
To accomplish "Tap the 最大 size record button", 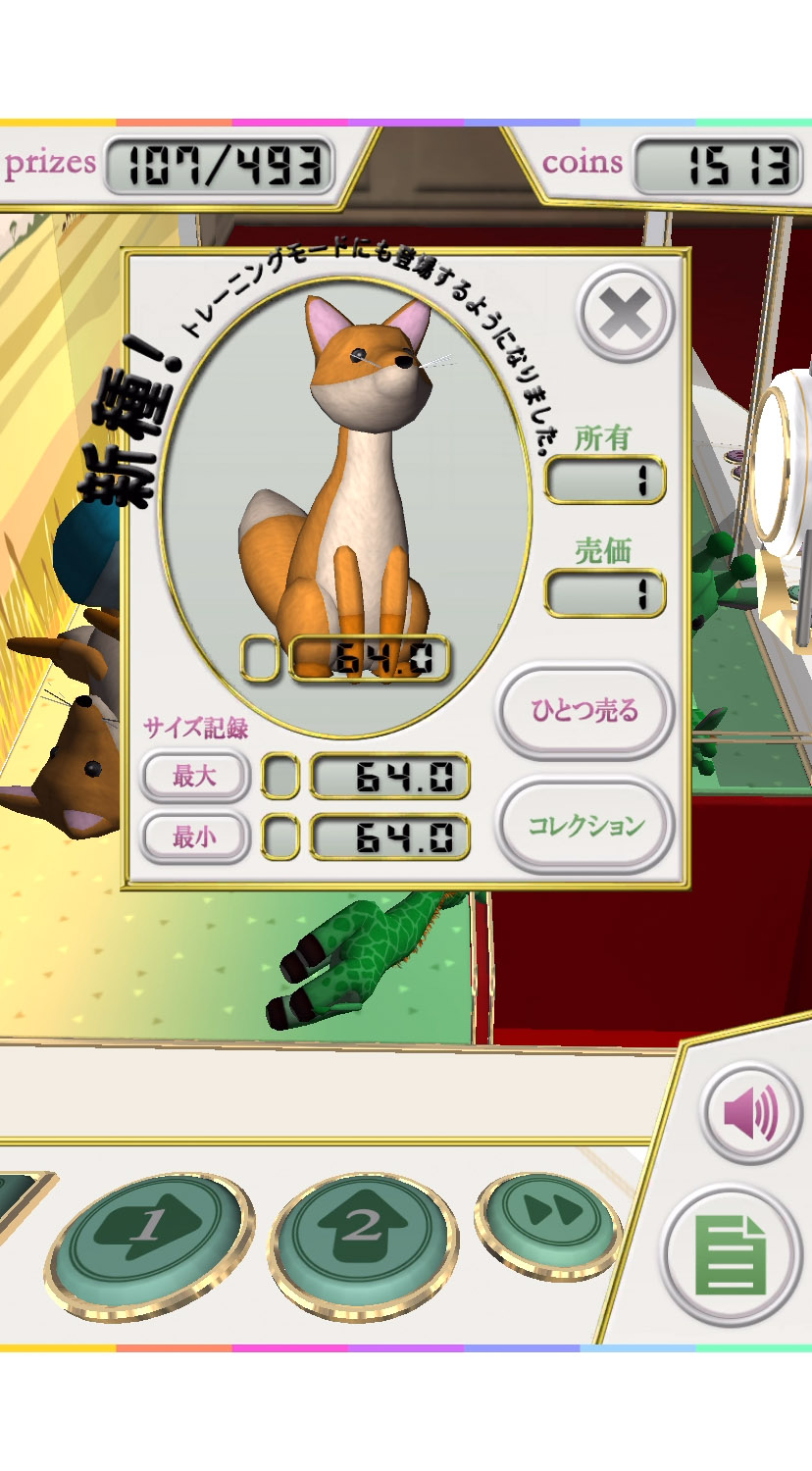I will coord(194,777).
